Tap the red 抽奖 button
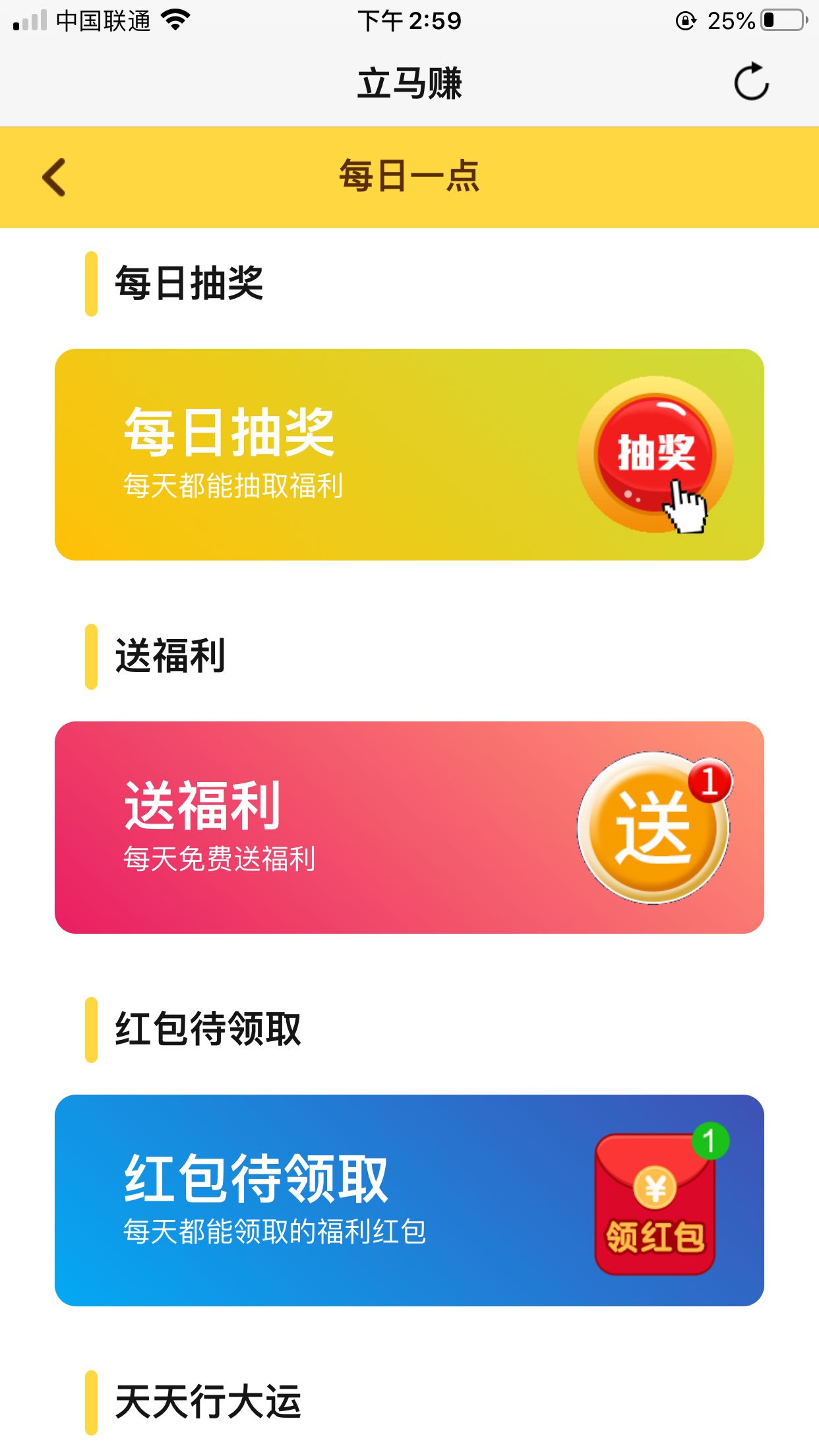This screenshot has width=819, height=1456. (x=655, y=454)
